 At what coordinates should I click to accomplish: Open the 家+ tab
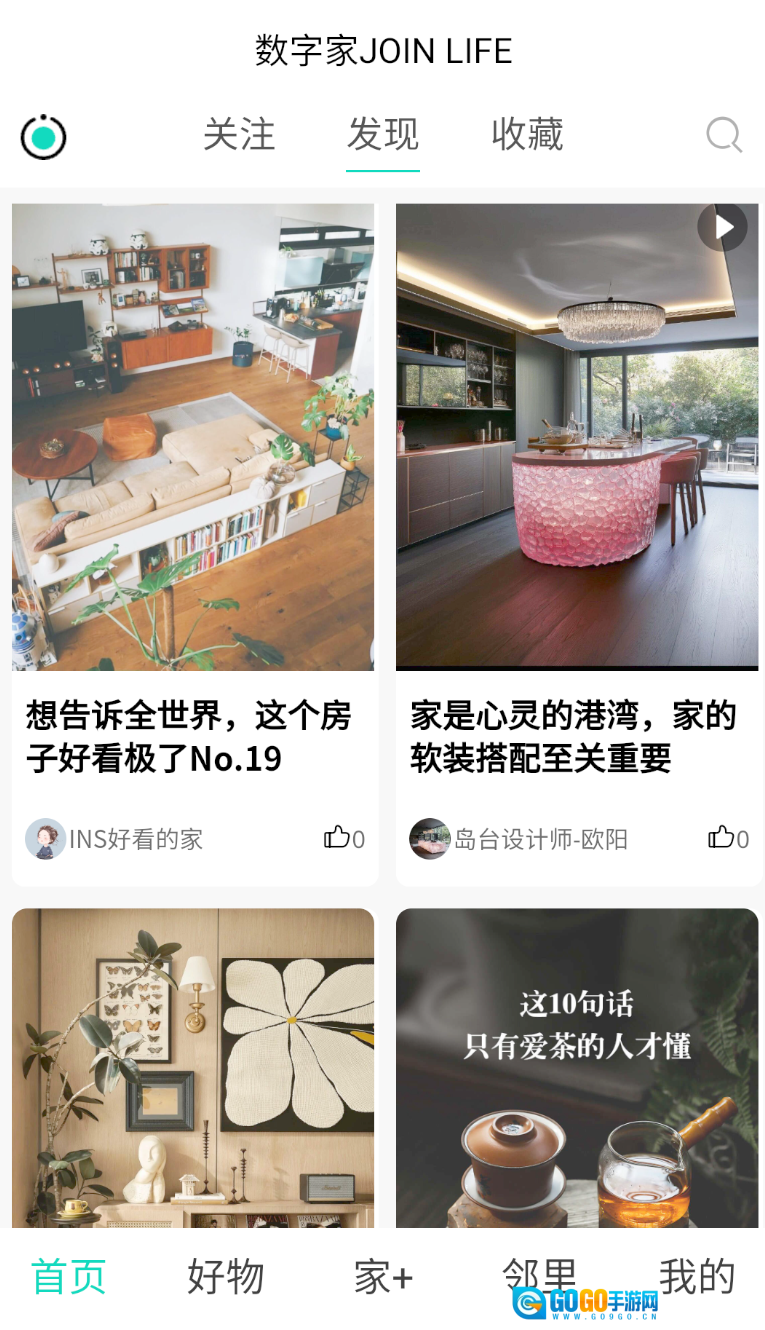[x=383, y=1277]
